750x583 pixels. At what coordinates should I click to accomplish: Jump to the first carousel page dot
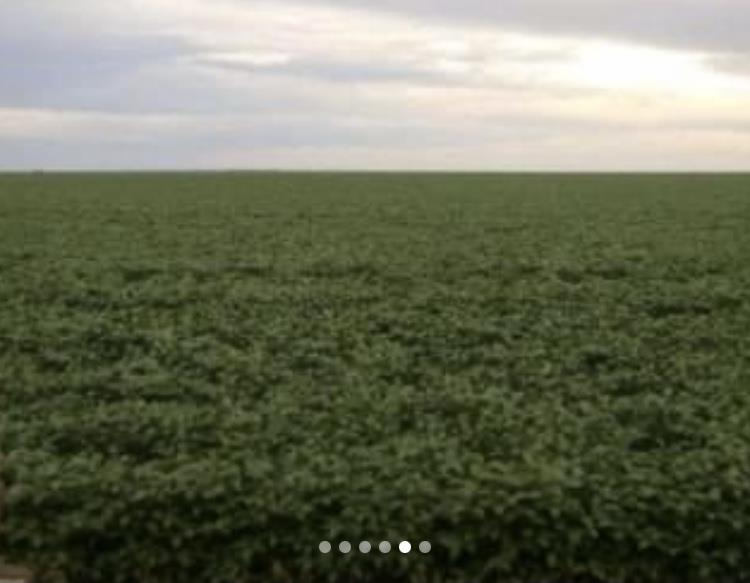[325, 547]
